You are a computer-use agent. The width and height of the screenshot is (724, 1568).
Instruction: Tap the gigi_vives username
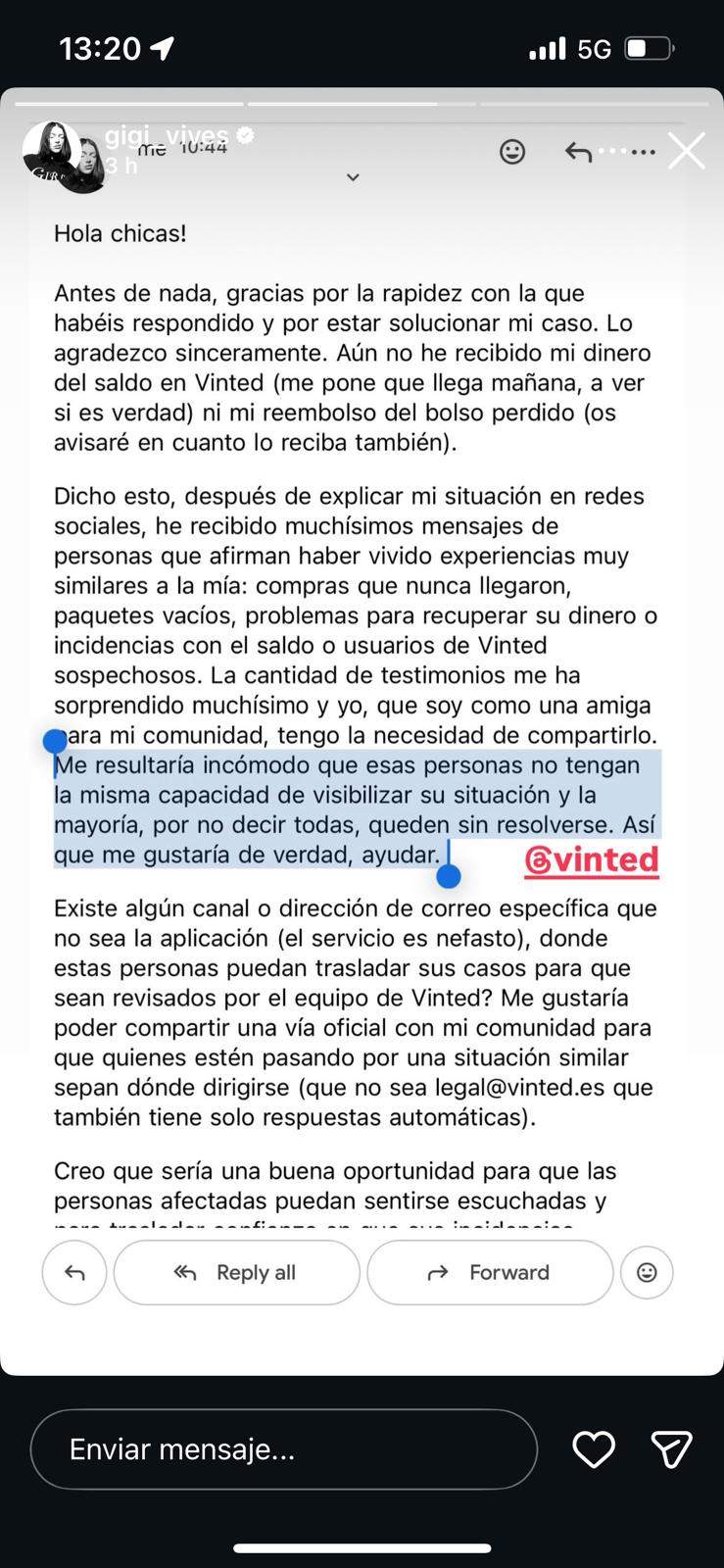pos(167,136)
